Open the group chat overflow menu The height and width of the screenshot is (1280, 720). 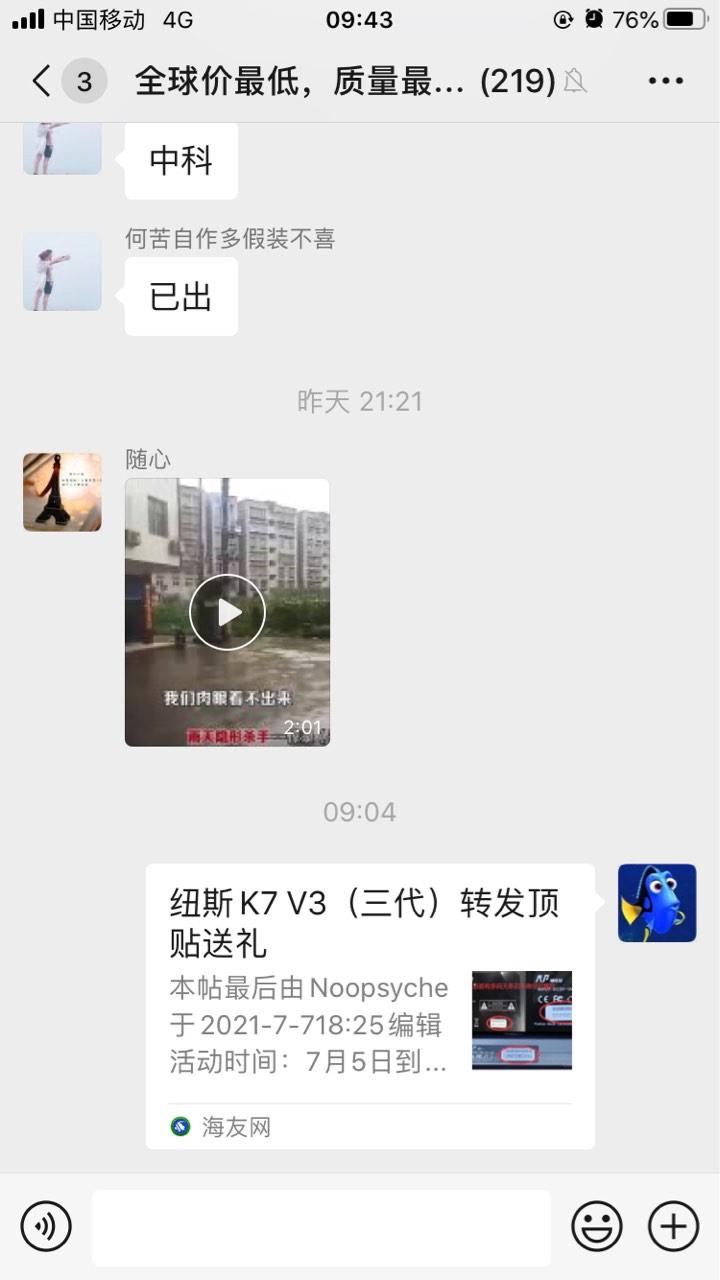pos(665,81)
